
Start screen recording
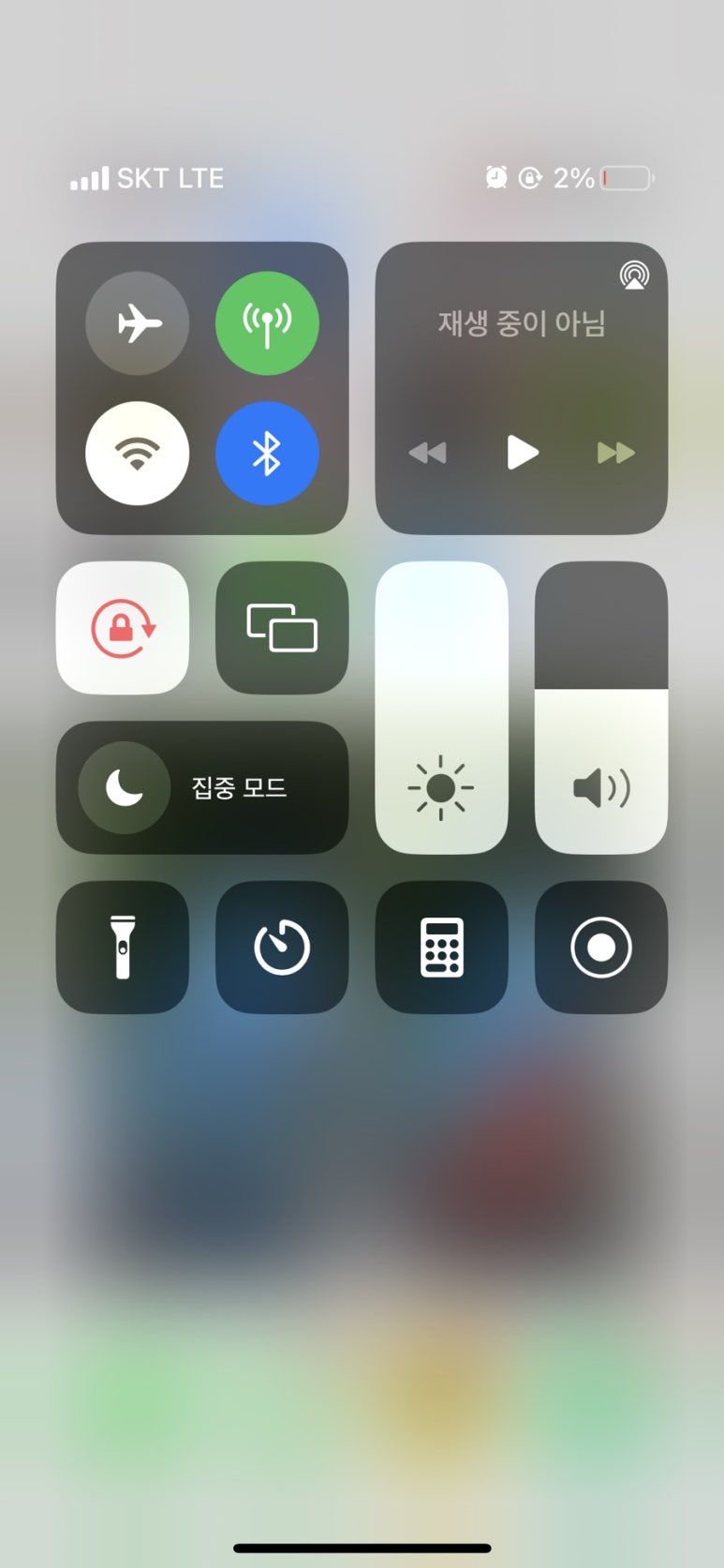pos(601,947)
